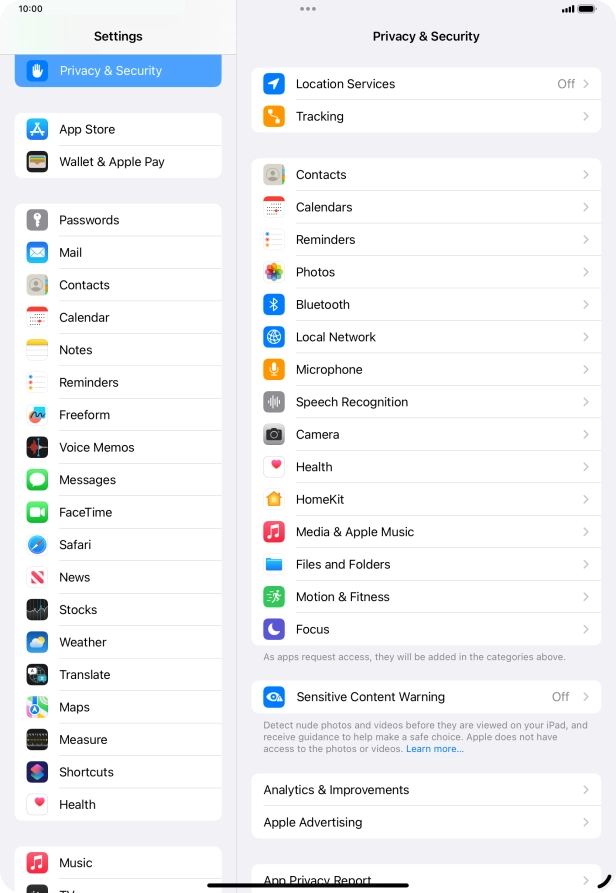This screenshot has height=893, width=616.
Task: Open Files and Folders permissions
Action: pyautogui.click(x=426, y=565)
